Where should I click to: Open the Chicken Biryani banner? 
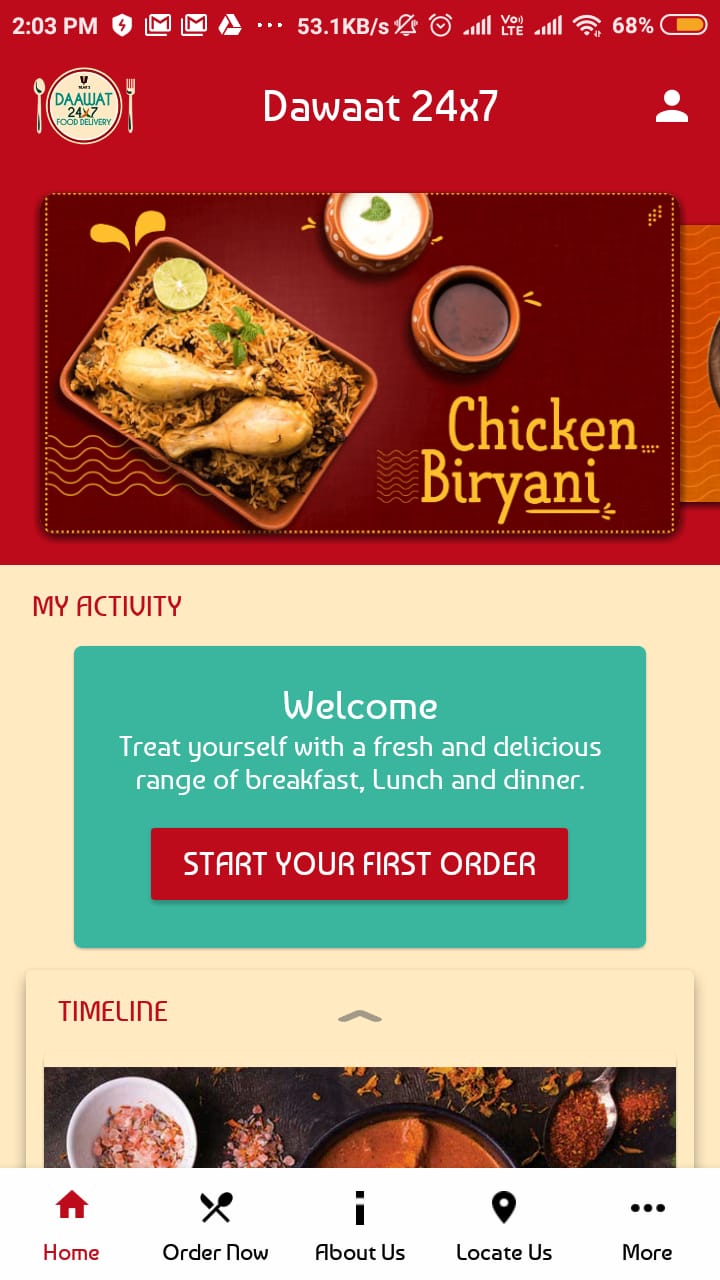(x=360, y=363)
